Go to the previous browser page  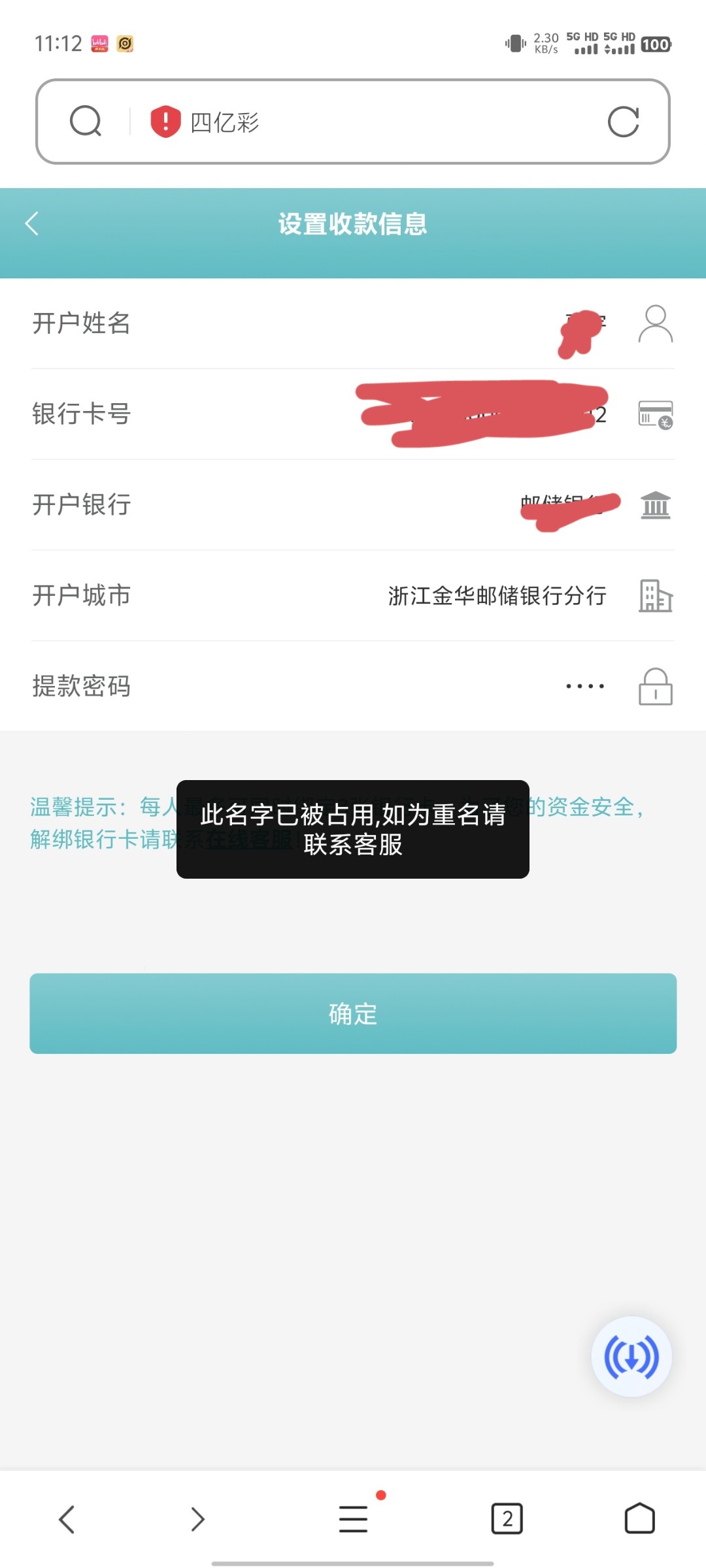(67, 1519)
